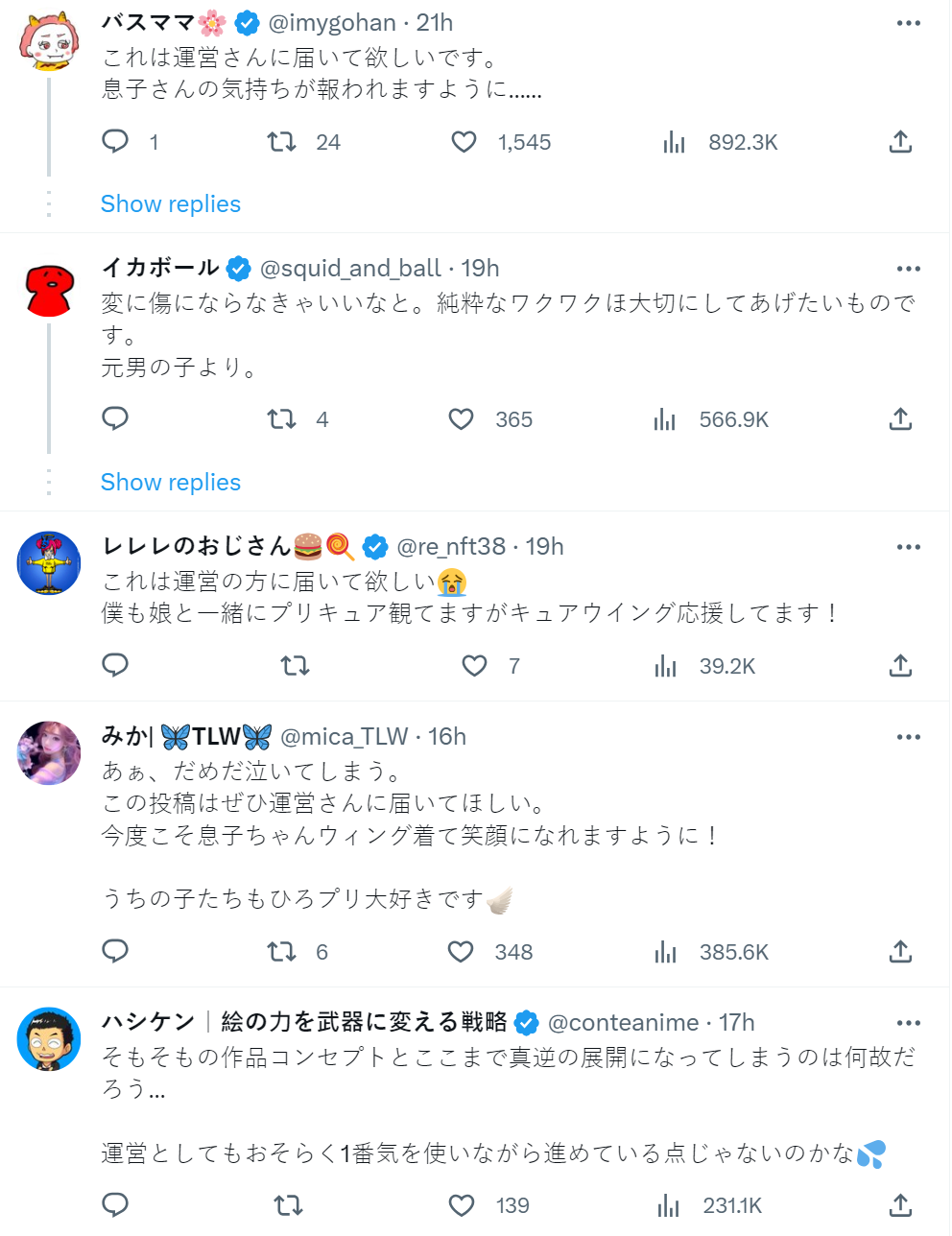Like the tweet by @conteanime
952x1236 pixels.
point(463,1205)
